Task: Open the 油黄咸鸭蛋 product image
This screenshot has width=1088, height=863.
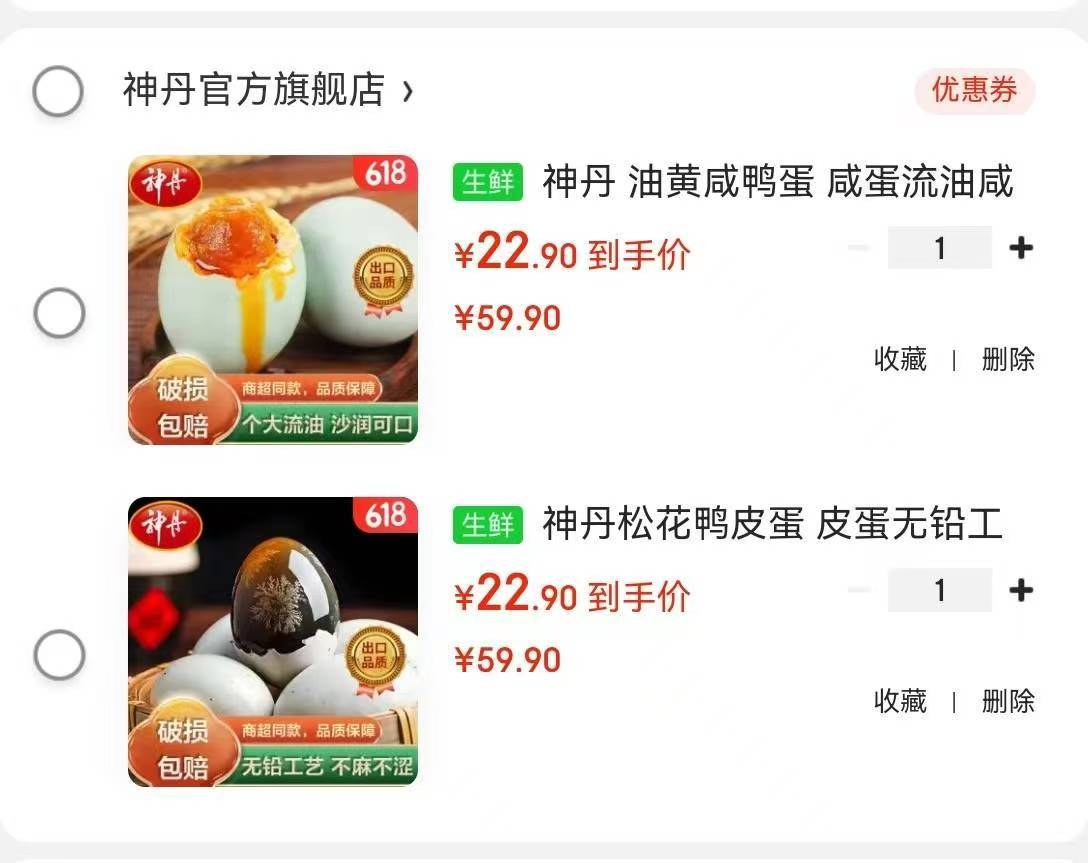Action: [273, 299]
